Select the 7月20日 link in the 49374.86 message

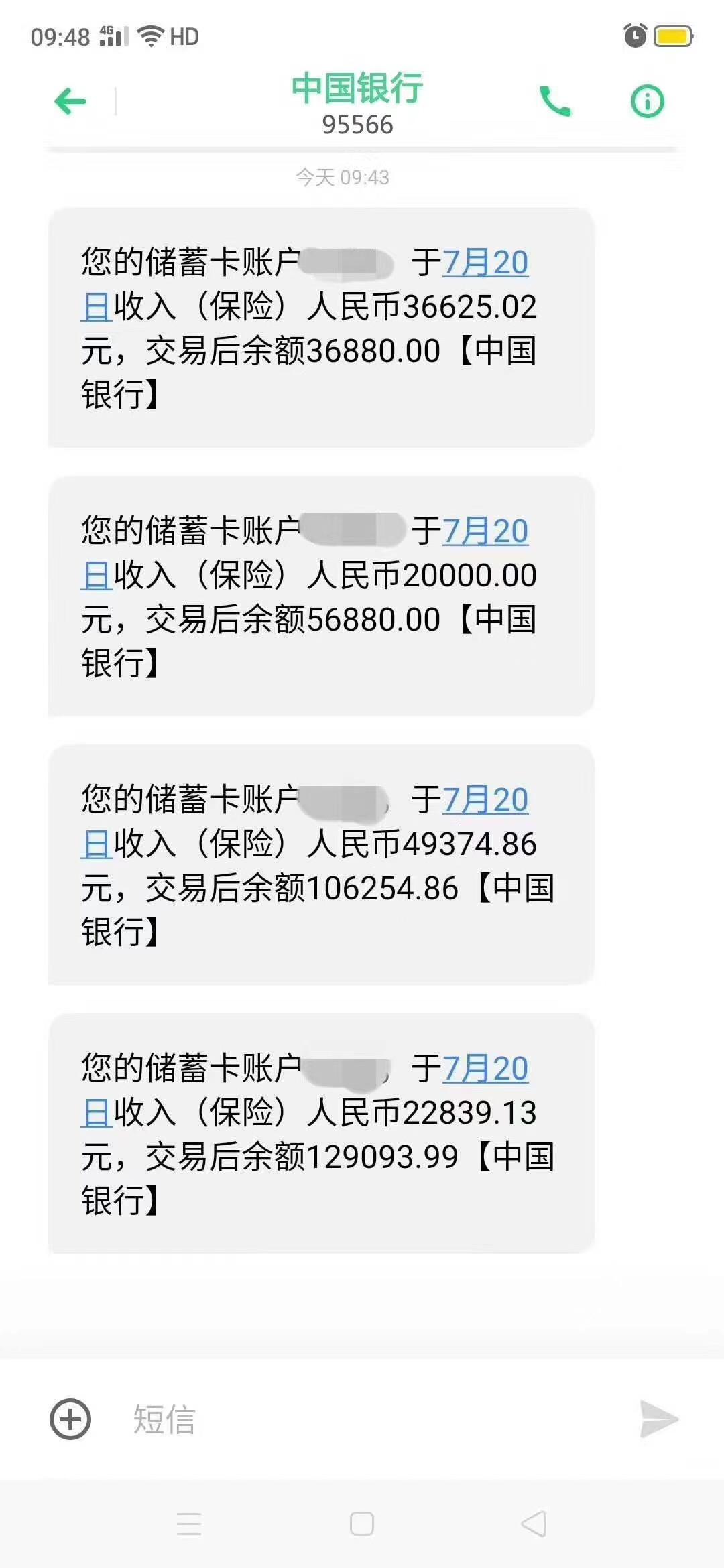(485, 800)
